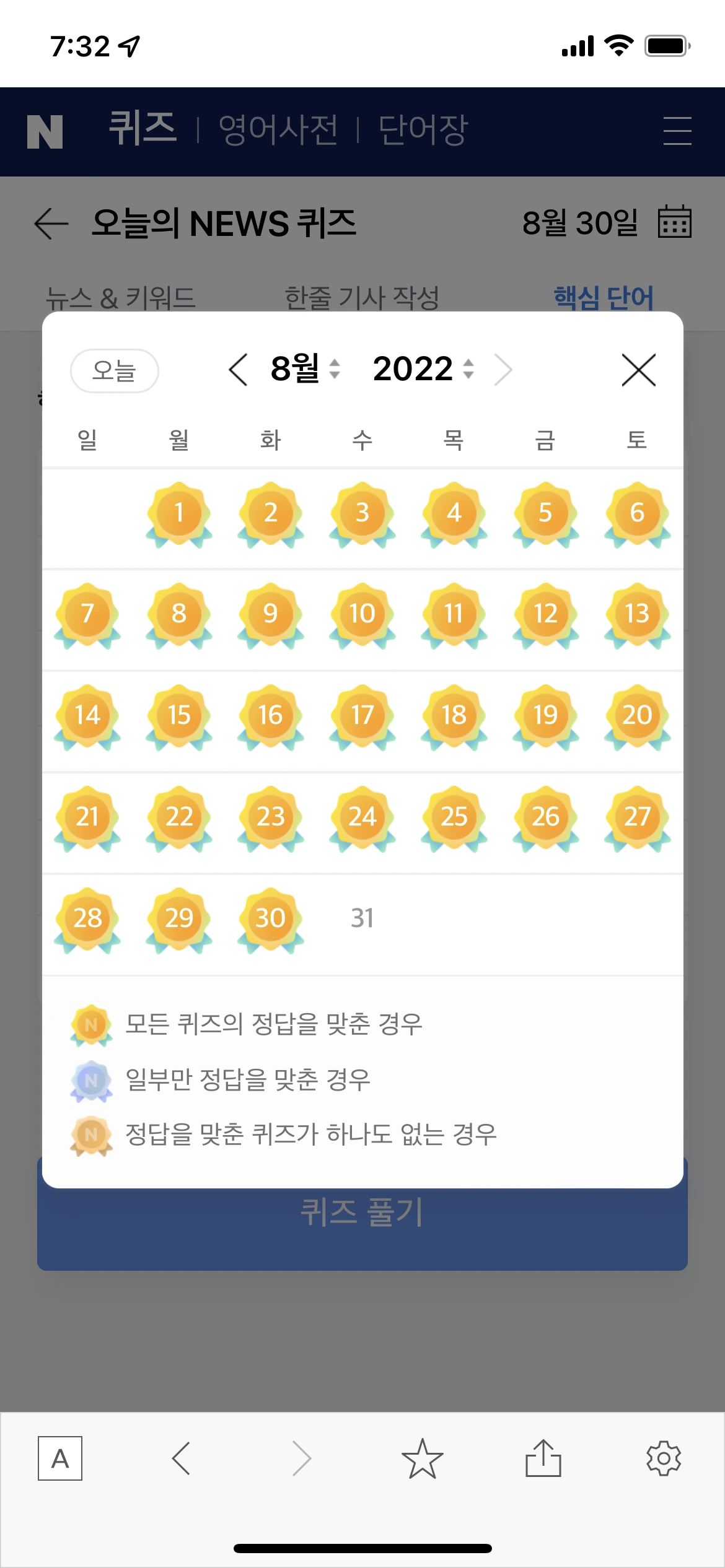Image resolution: width=725 pixels, height=1568 pixels.
Task: Select August 1 on the calendar
Action: click(x=179, y=514)
